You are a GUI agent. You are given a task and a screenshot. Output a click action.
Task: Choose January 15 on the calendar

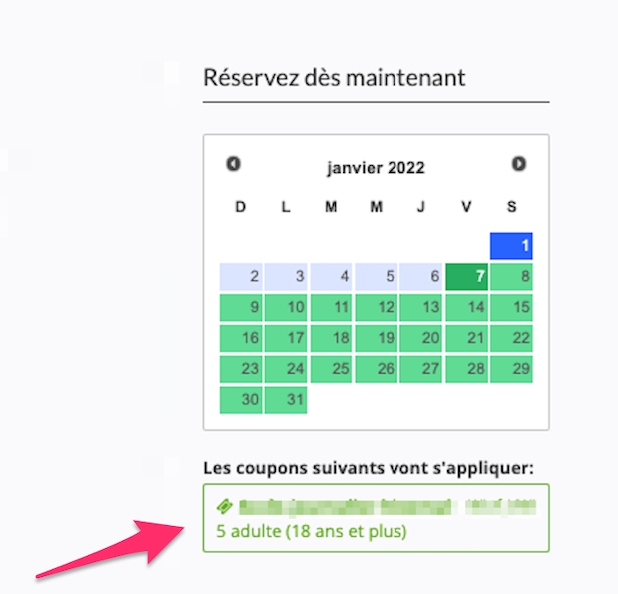[512, 307]
